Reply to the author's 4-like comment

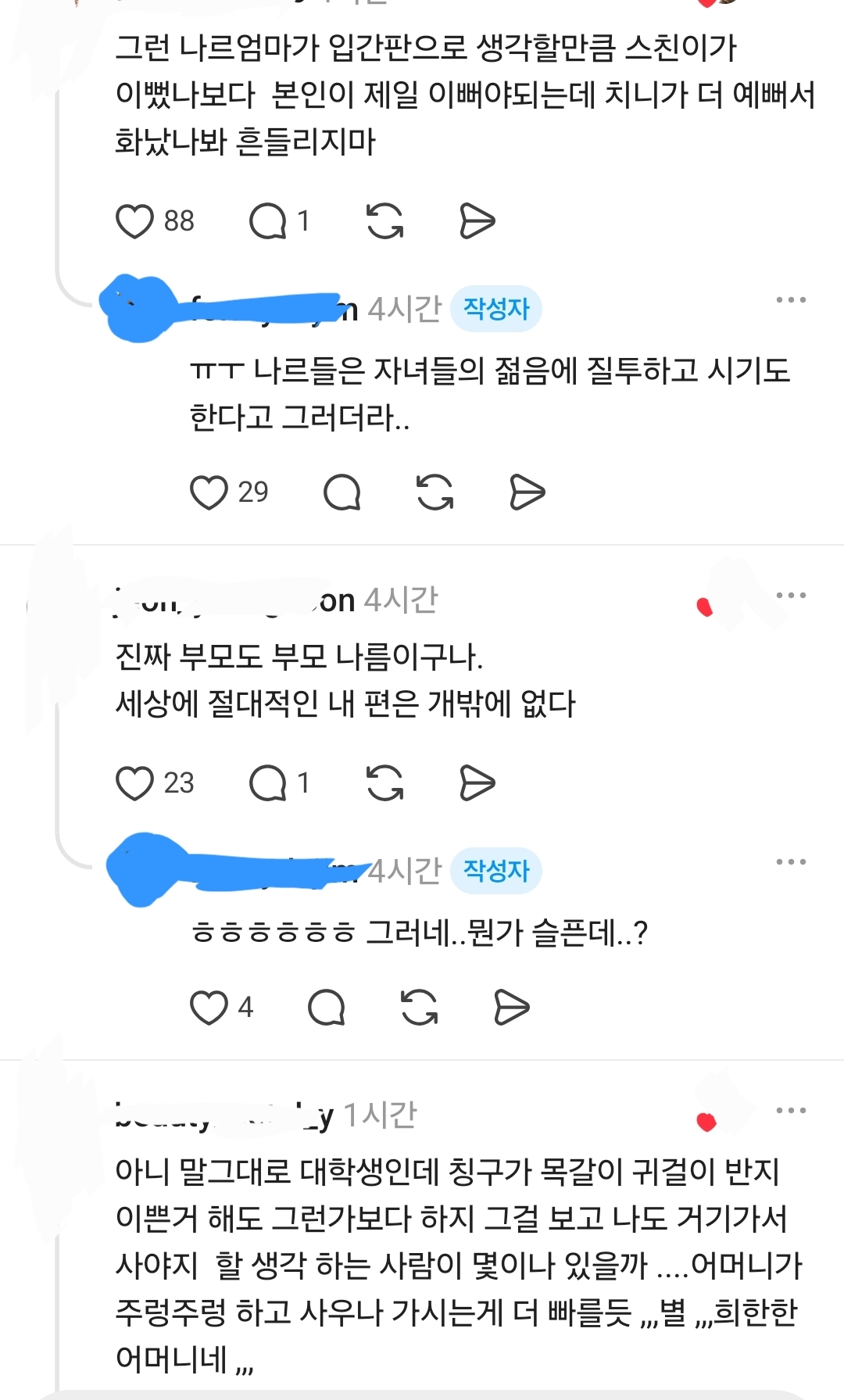(x=327, y=1008)
